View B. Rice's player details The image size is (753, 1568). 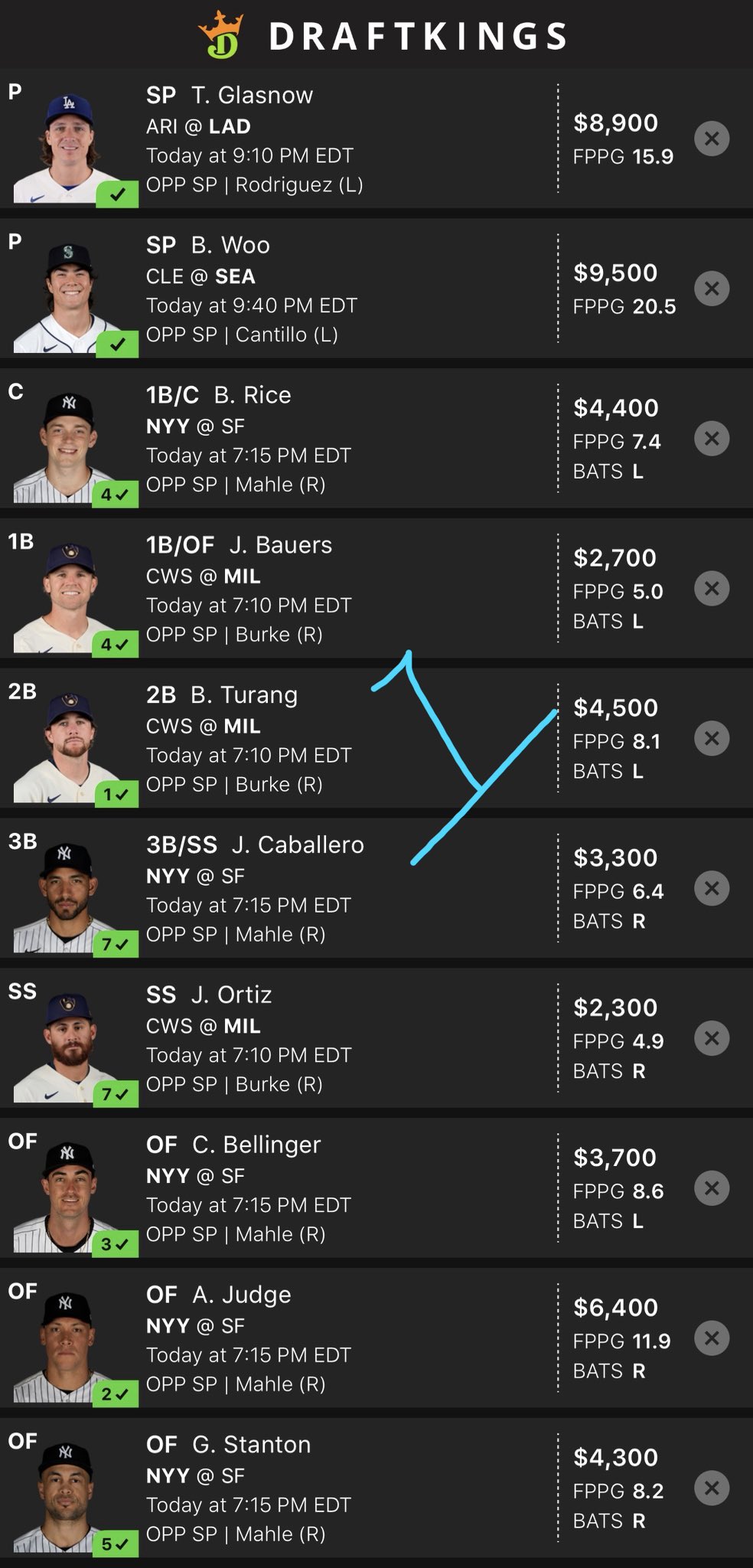[x=252, y=395]
